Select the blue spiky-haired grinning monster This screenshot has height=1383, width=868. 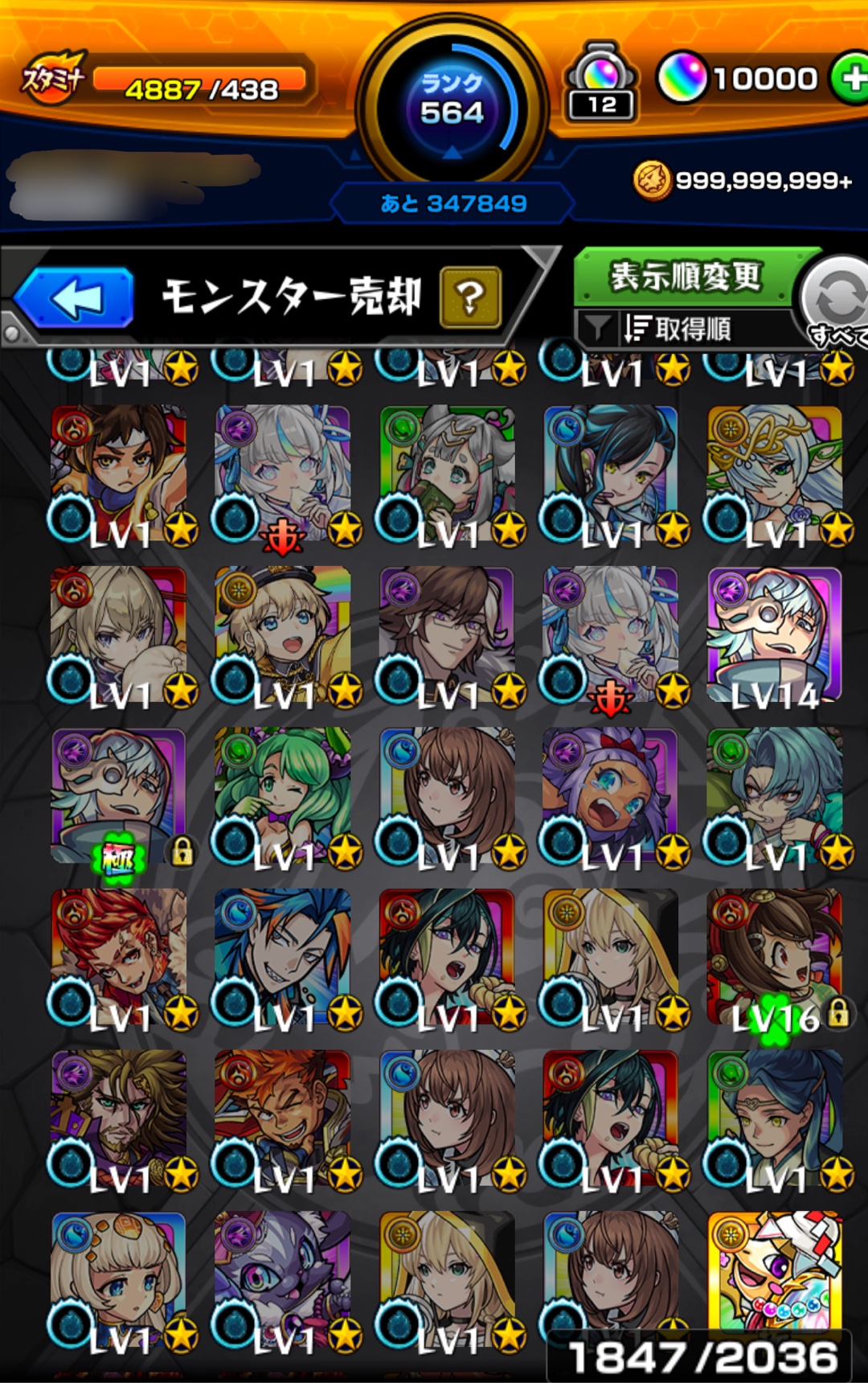[x=282, y=957]
